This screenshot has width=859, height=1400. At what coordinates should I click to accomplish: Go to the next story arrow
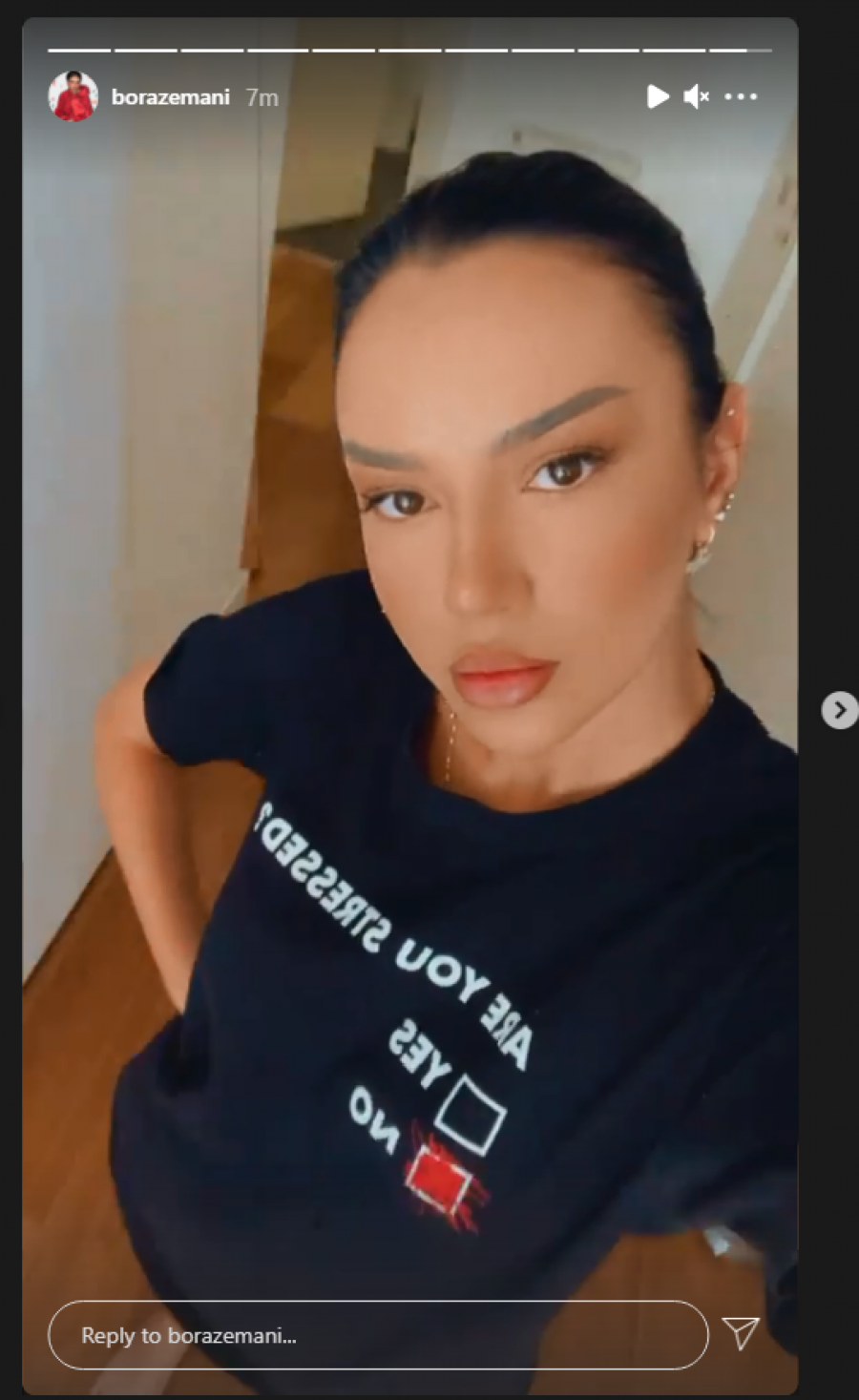coord(839,710)
